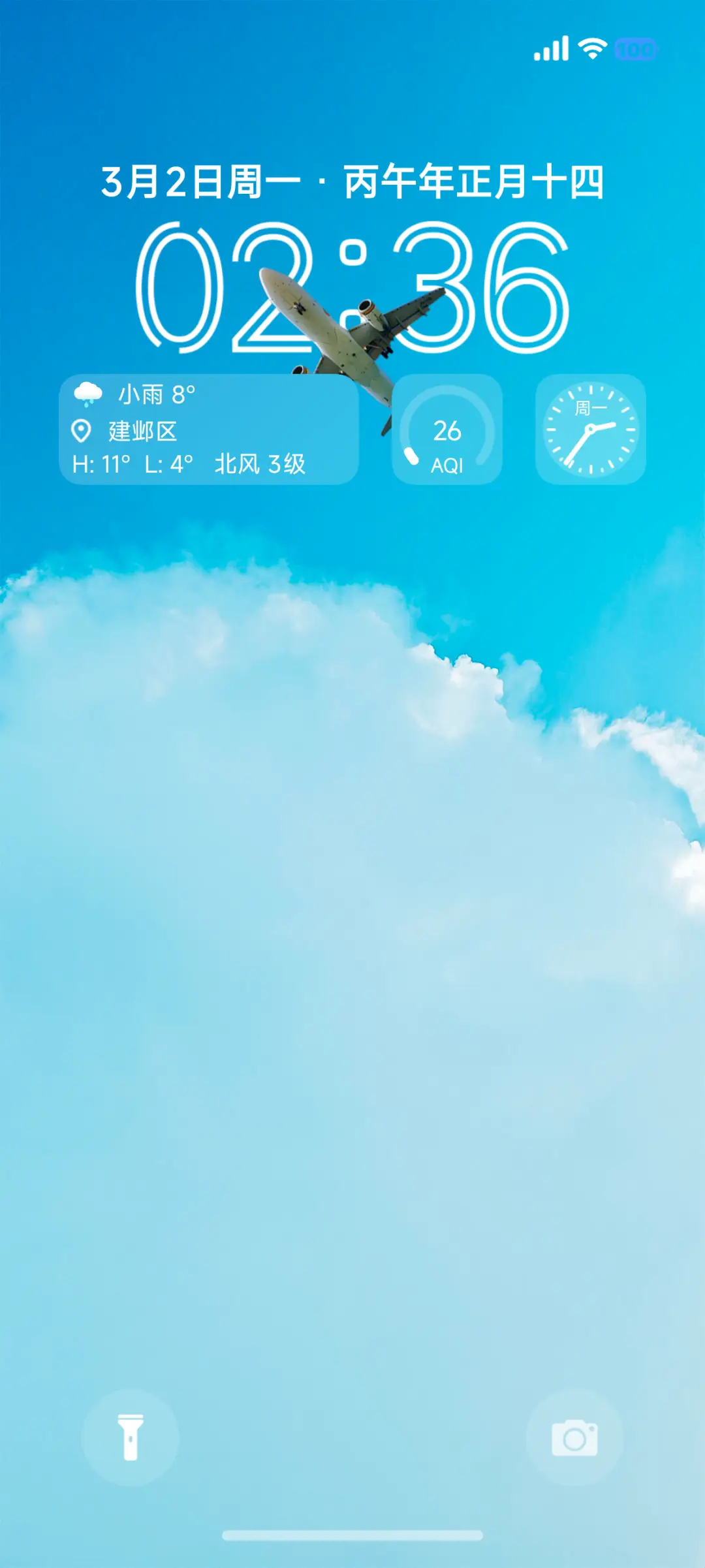Tap the weather widget to switch temperature display
Screen dimensions: 705x1568
[209, 431]
